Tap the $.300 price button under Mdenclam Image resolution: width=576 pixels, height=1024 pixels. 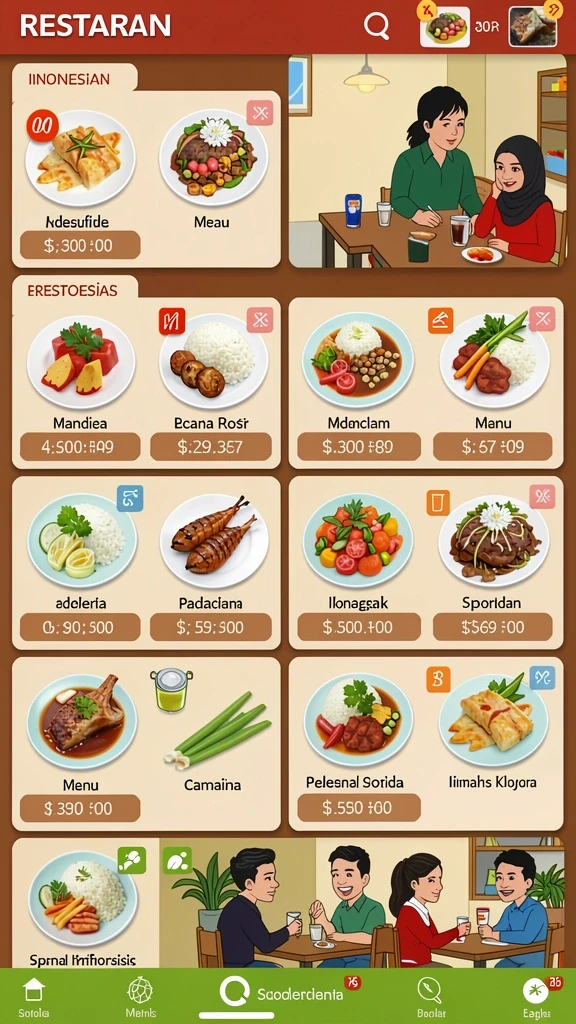(x=359, y=447)
